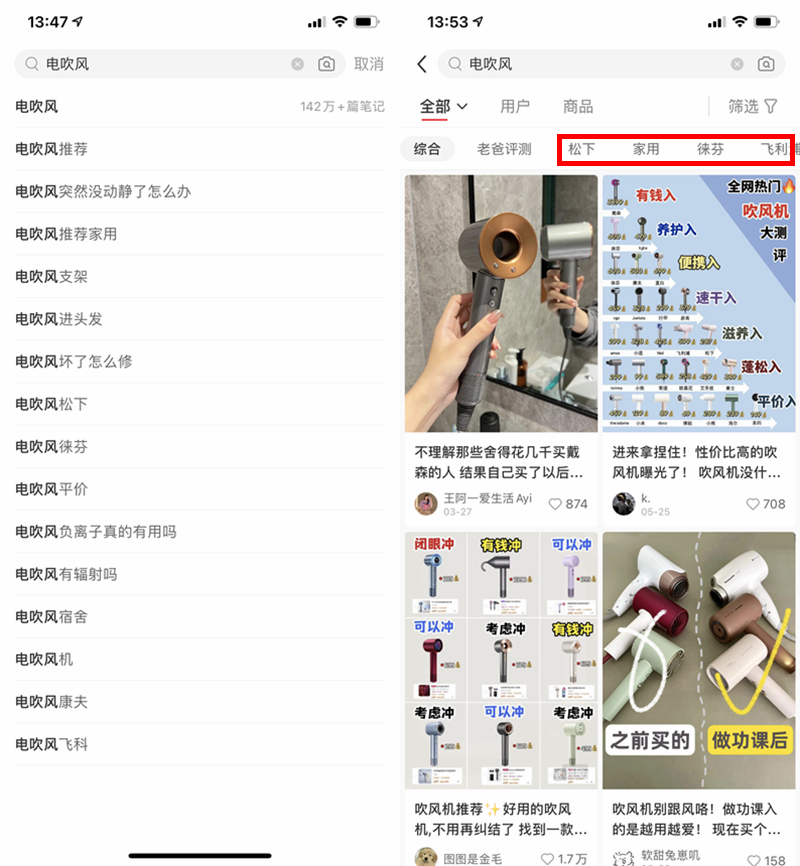Screen dimensions: 800x866
Task: Switch to the 商品 tab
Action: pos(578,106)
